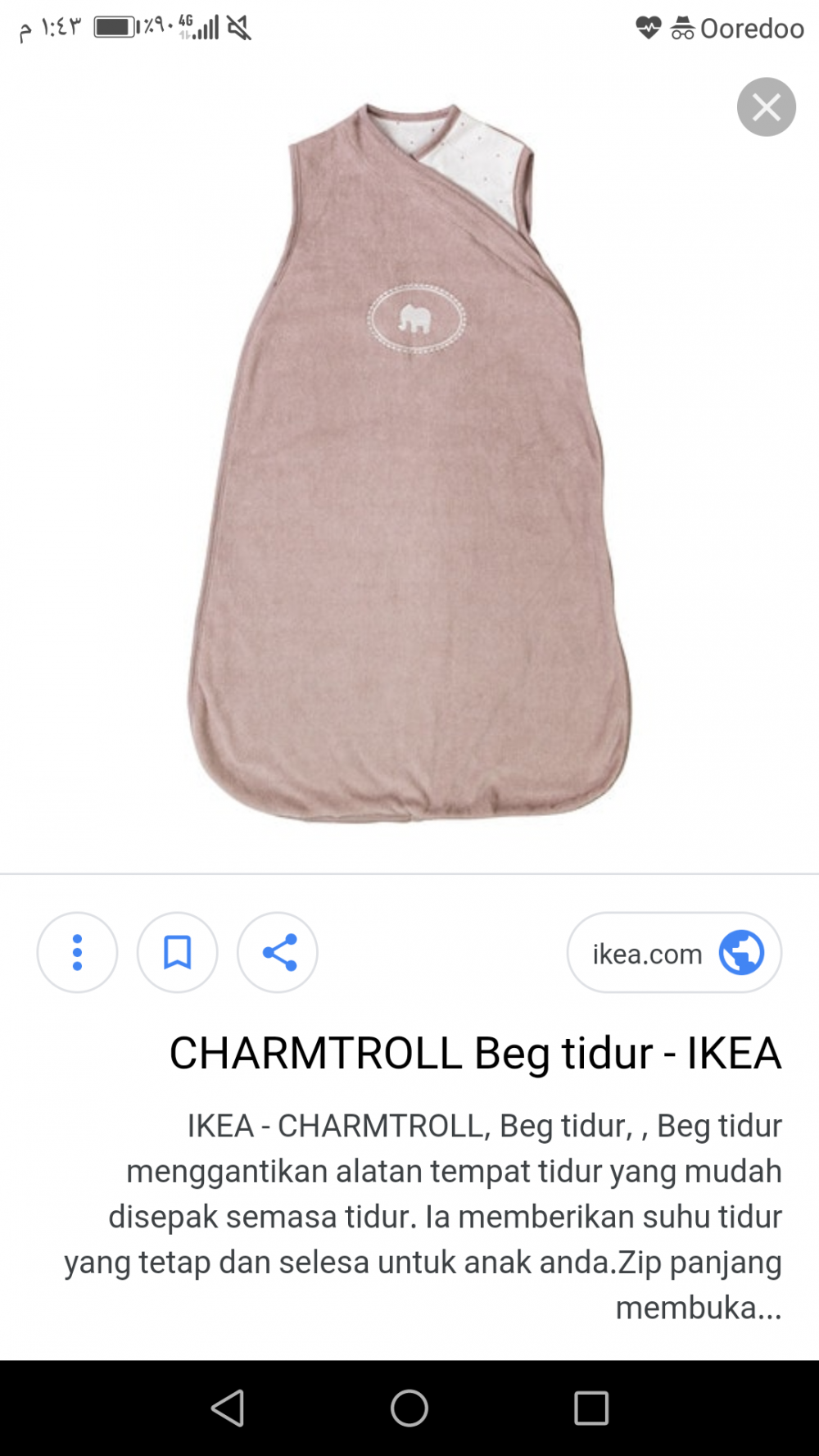The height and width of the screenshot is (1456, 819).
Task: Close the image preview
Action: tap(766, 107)
